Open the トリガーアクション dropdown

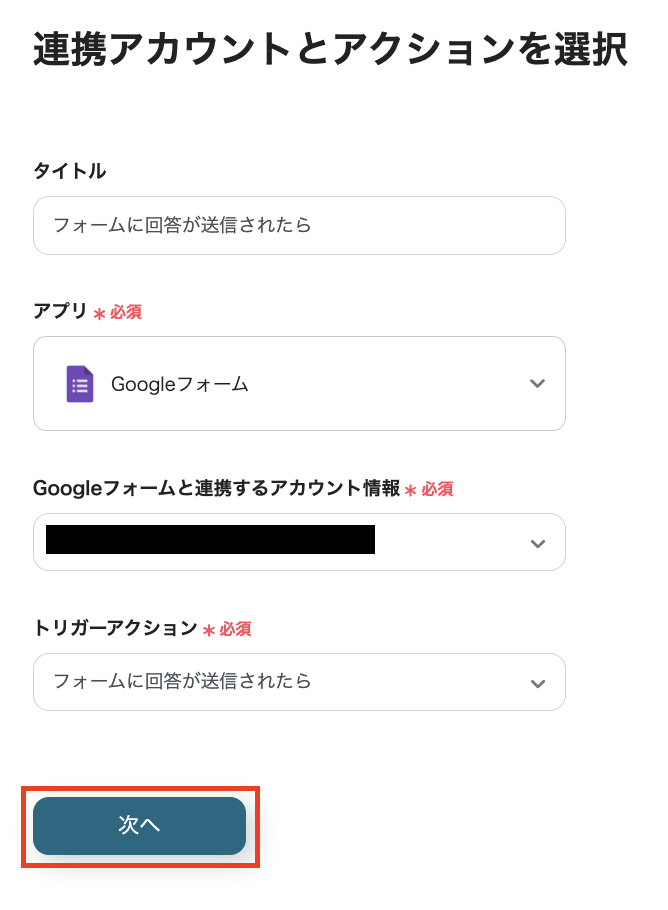pos(298,682)
